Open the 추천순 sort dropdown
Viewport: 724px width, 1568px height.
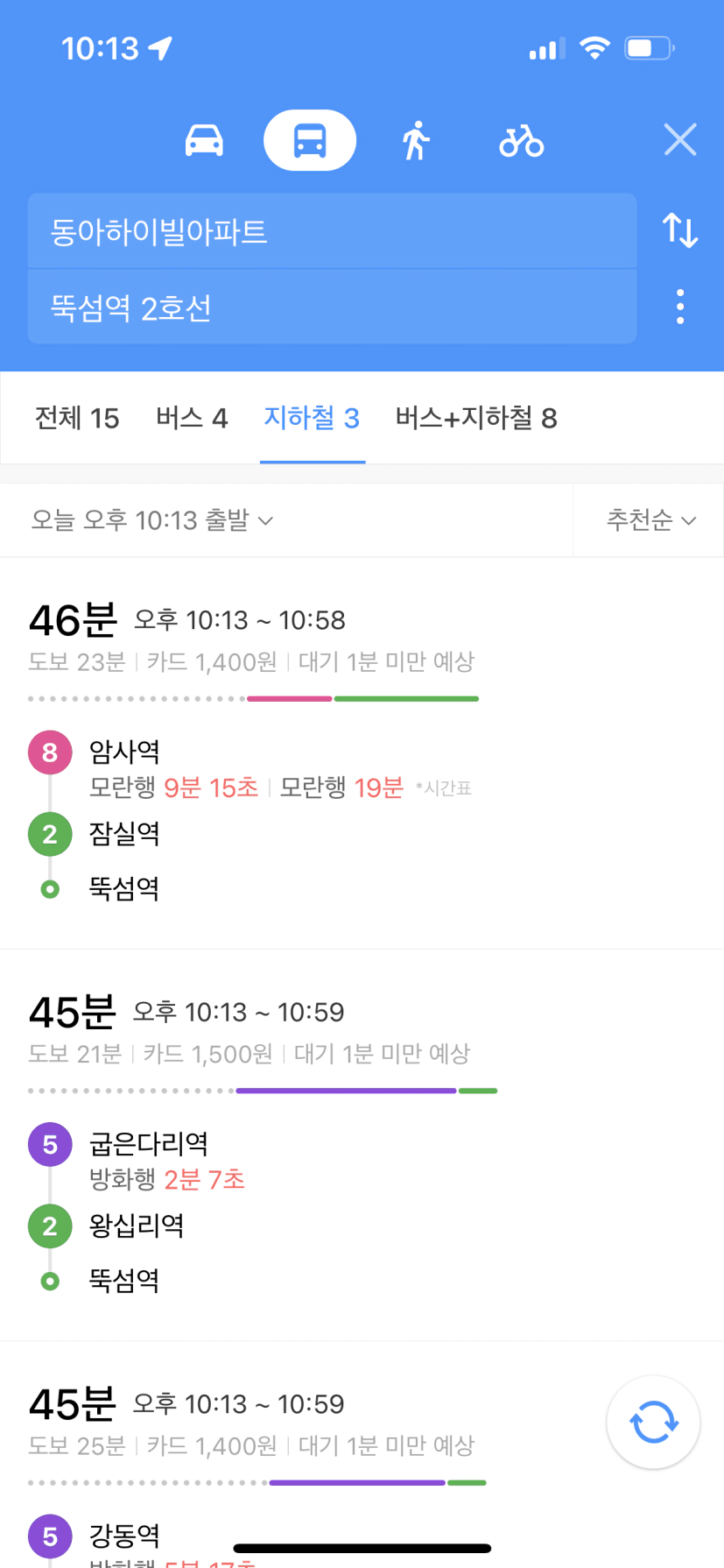651,520
